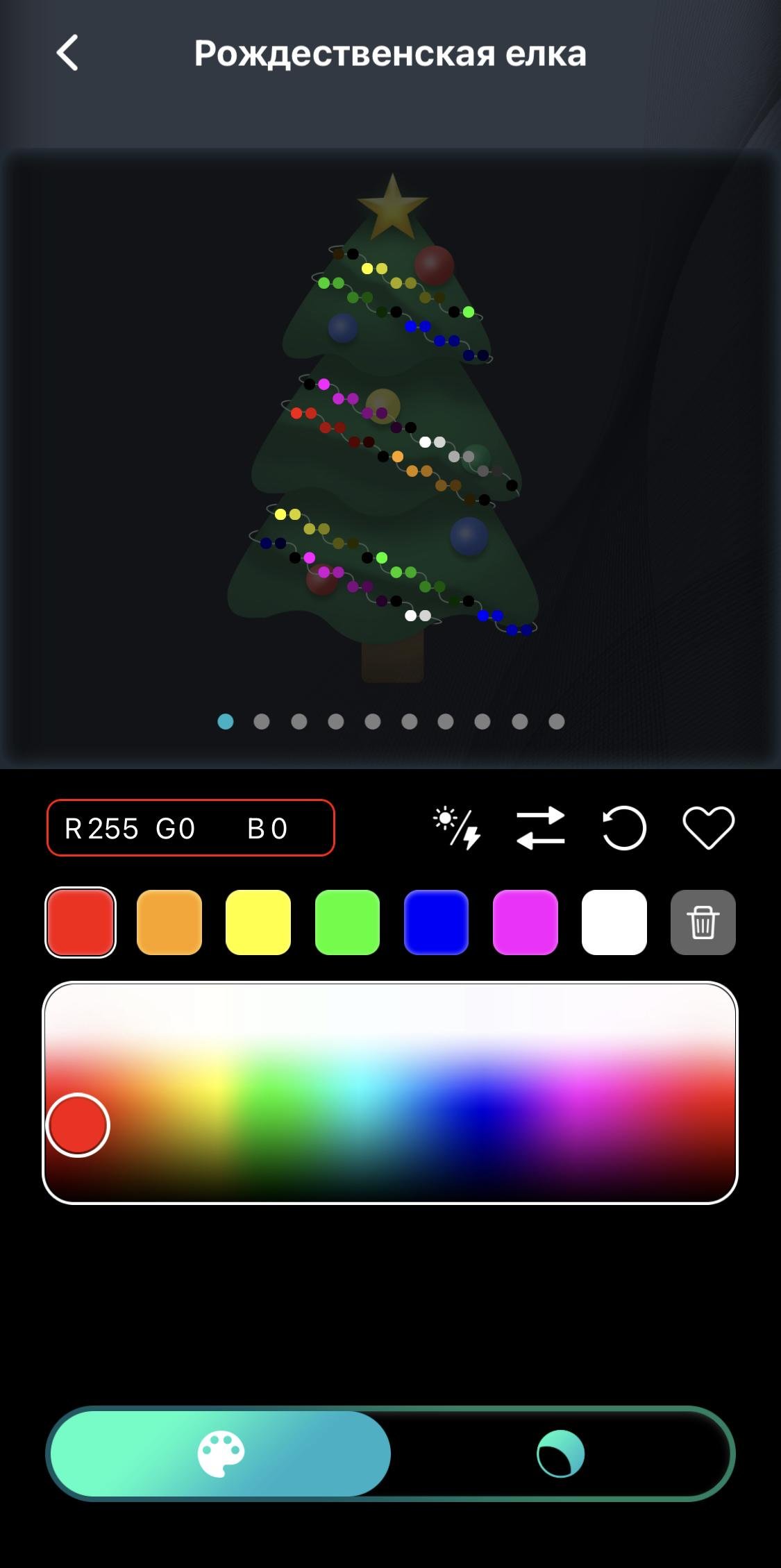Open the RGB value input field
Viewport: 781px width, 1568px height.
point(190,827)
